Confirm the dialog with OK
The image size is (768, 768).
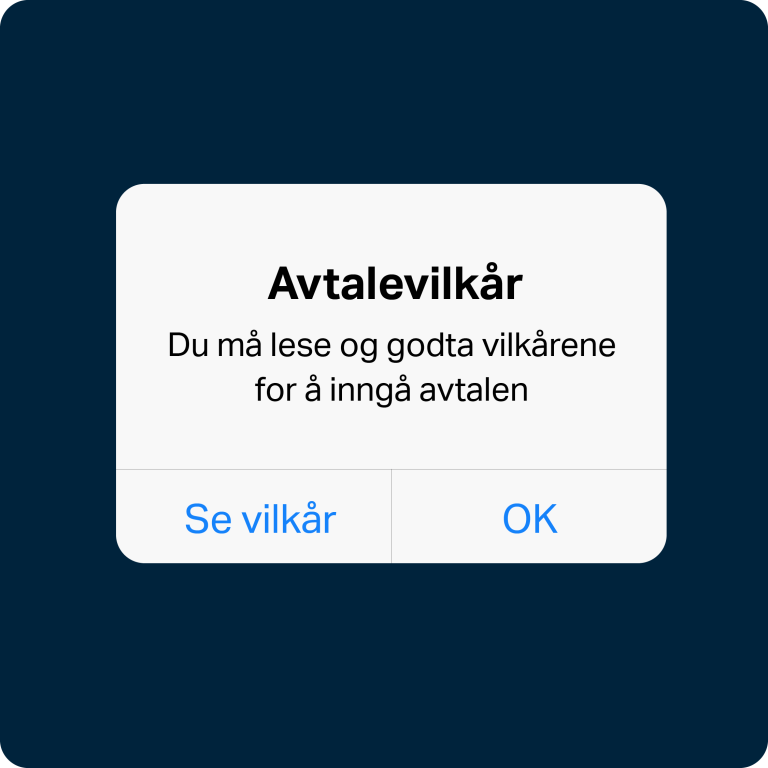point(529,519)
